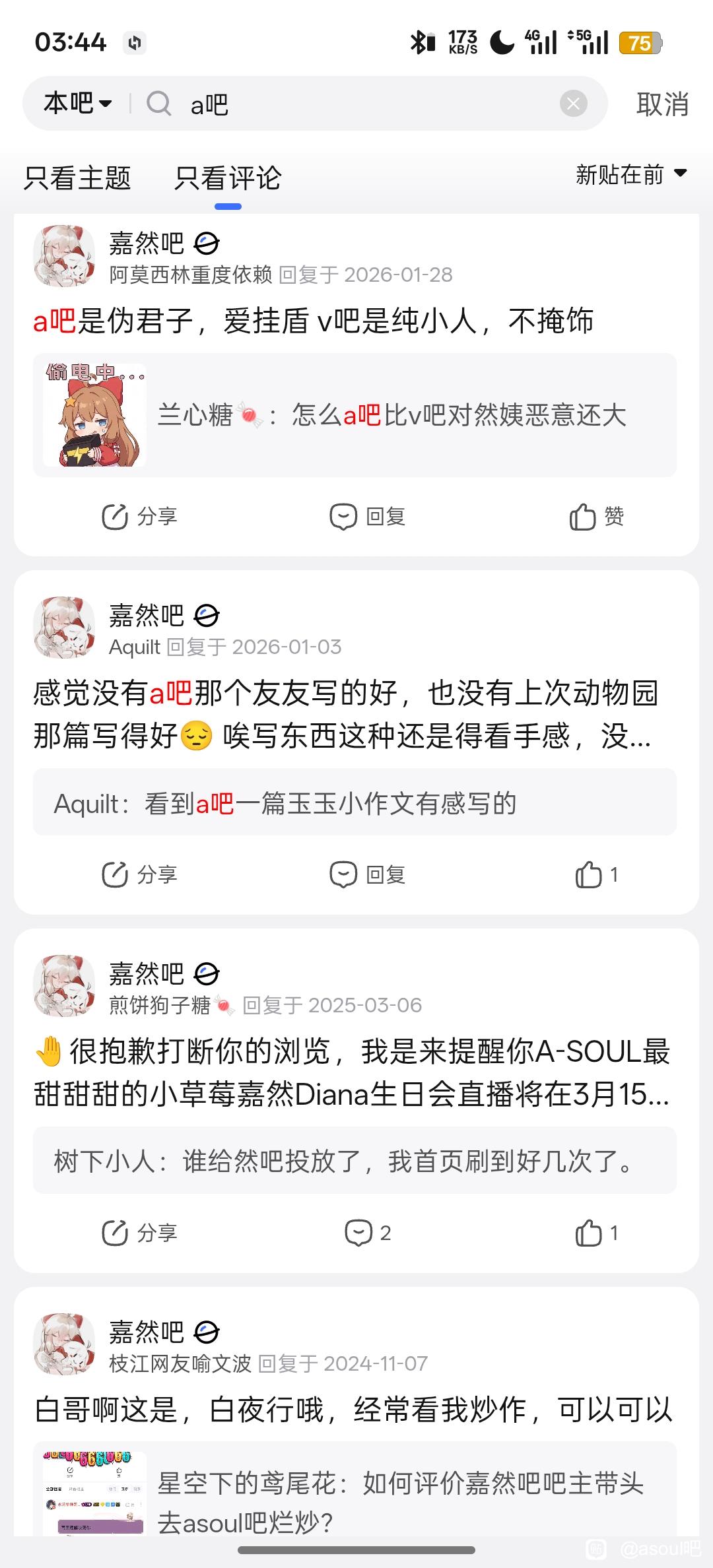The height and width of the screenshot is (1568, 713).
Task: Edit the search field containing a吧
Action: pyautogui.click(x=370, y=104)
